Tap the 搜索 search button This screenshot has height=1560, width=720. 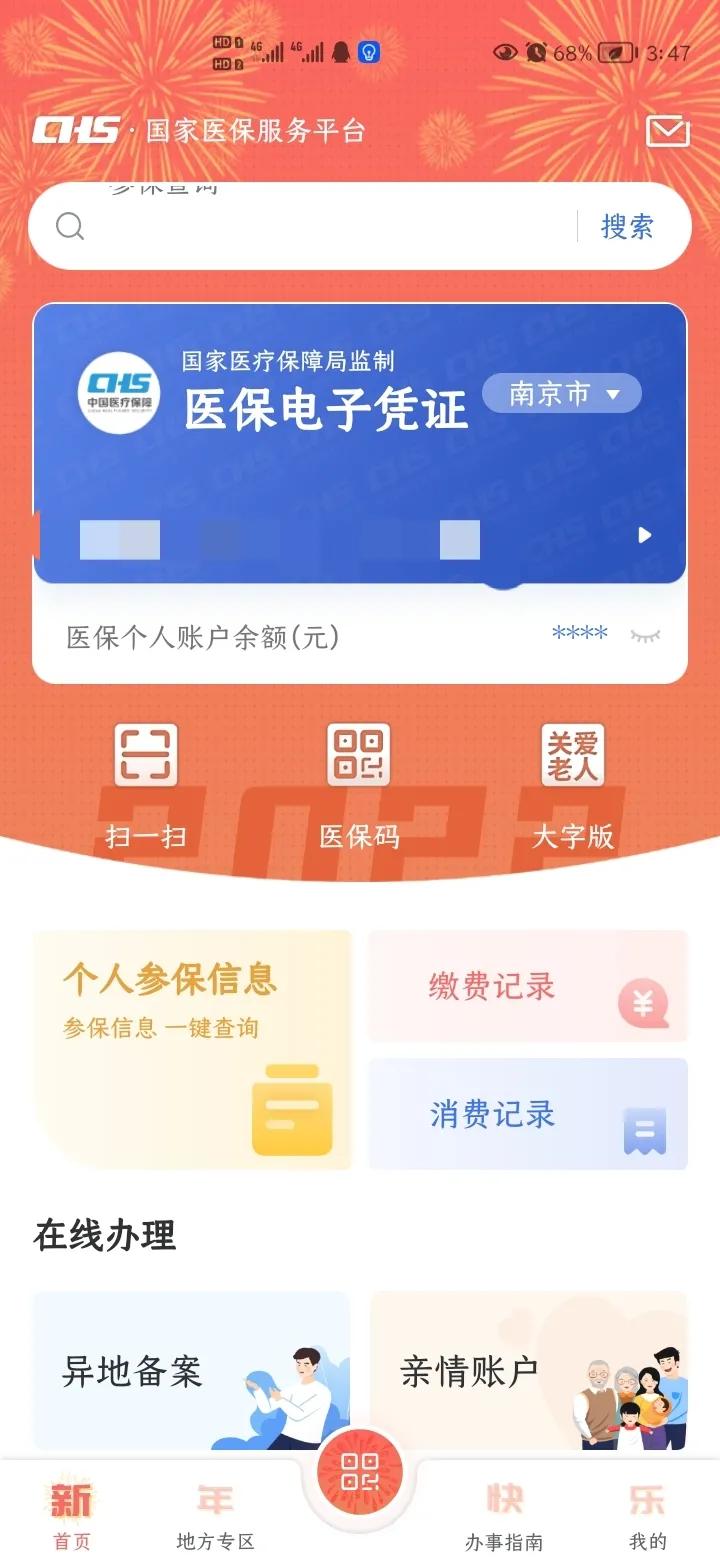(x=627, y=227)
